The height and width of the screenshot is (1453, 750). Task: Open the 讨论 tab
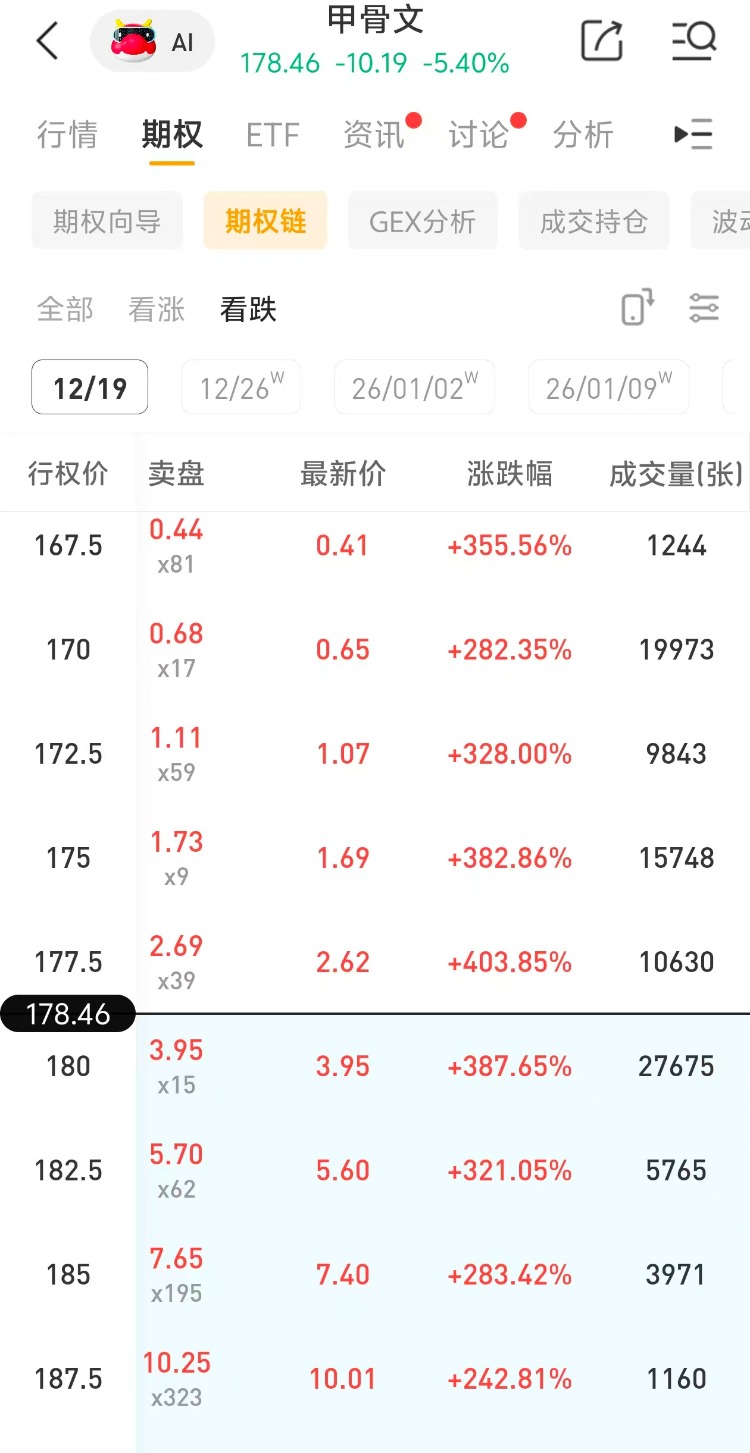479,134
